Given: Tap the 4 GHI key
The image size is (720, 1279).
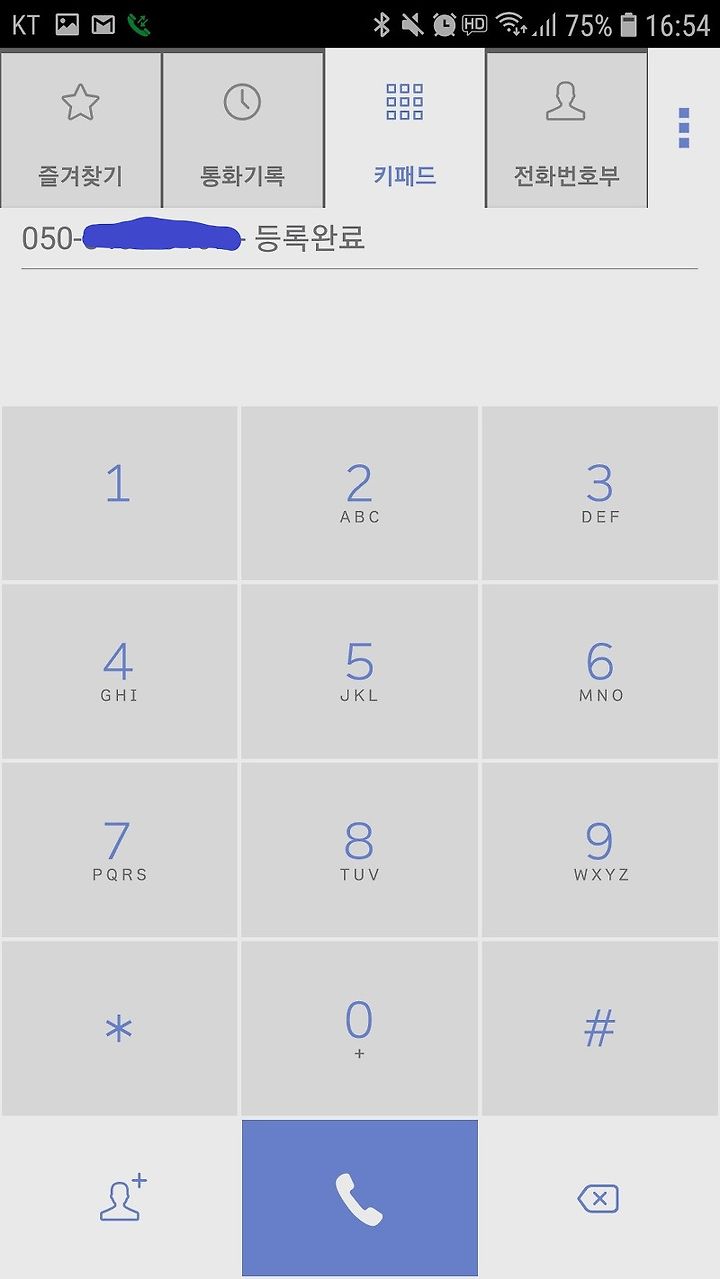Looking at the screenshot, I should pyautogui.click(x=119, y=671).
